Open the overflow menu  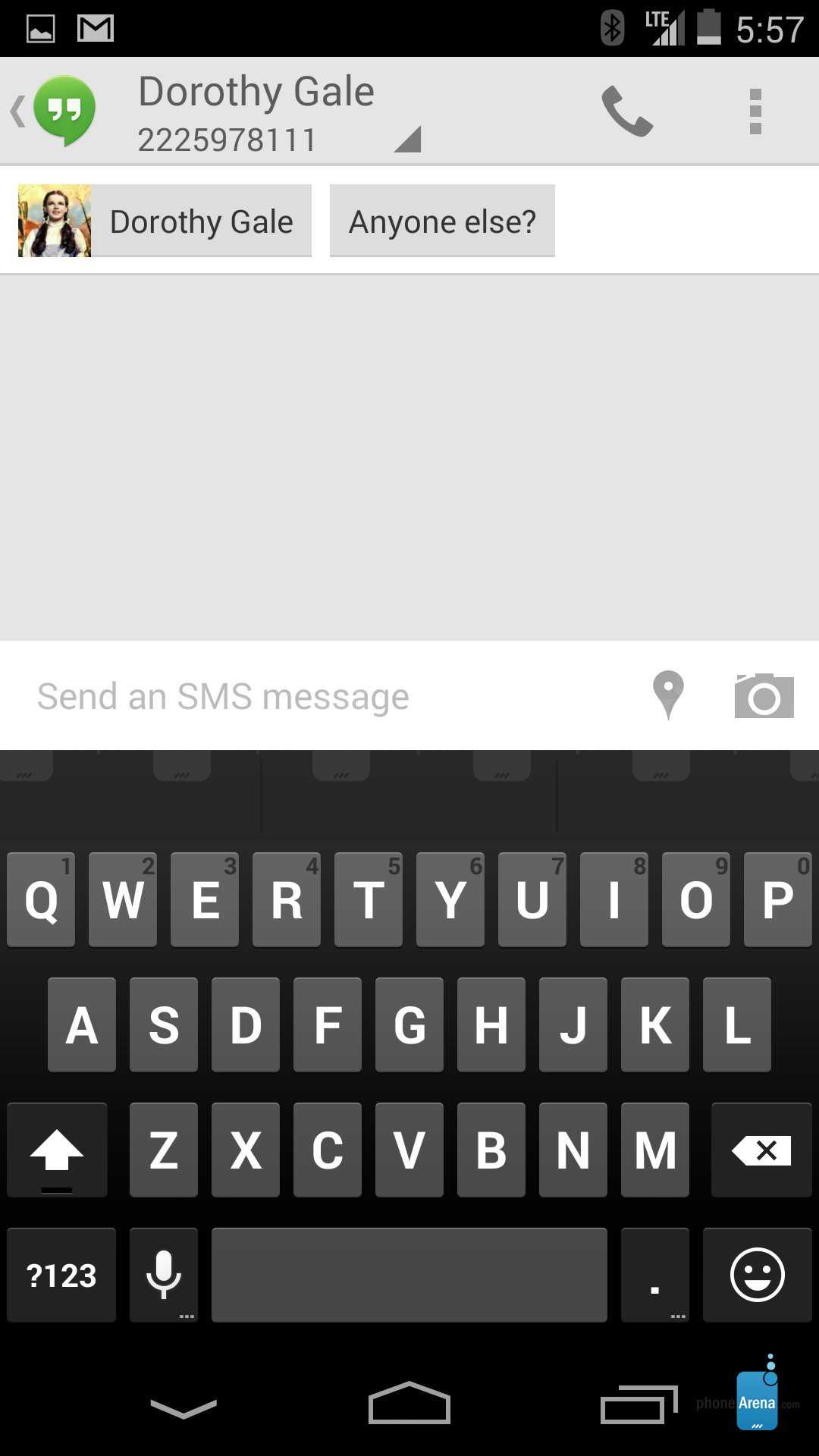click(755, 111)
